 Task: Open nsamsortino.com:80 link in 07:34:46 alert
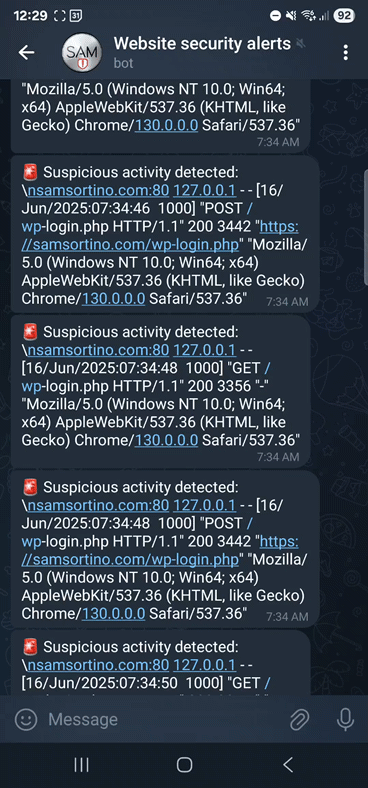(x=98, y=191)
